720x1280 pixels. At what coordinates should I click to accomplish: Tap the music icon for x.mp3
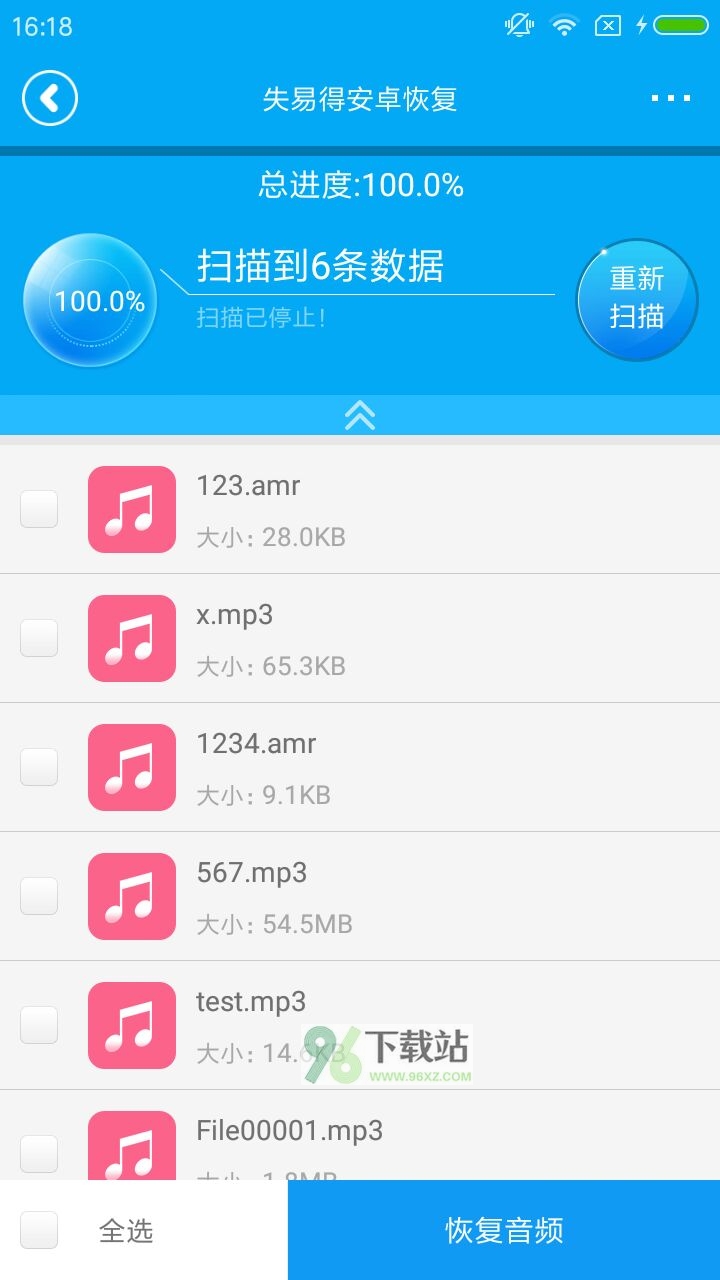[131, 638]
